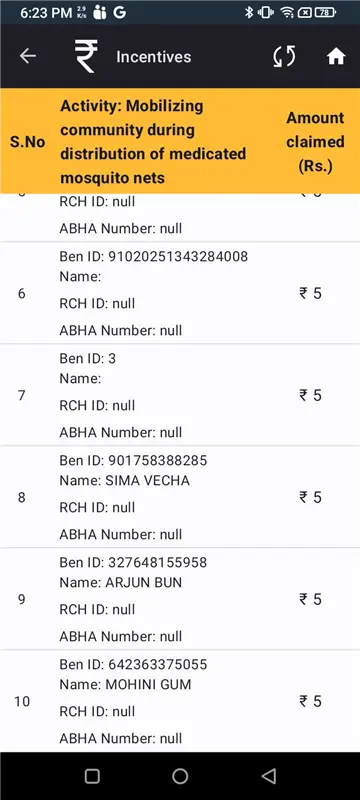Tap the sync refresh icon
This screenshot has height=800, width=360.
[x=284, y=56]
